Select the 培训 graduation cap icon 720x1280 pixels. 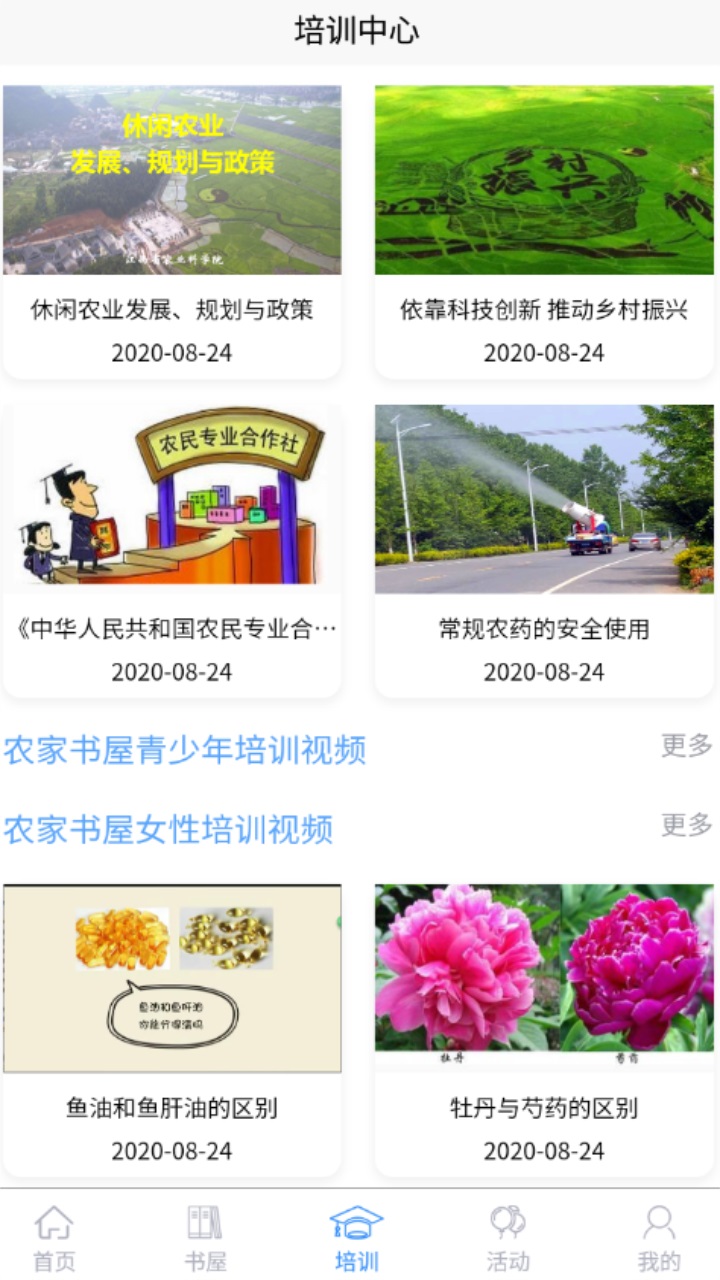tap(356, 1222)
